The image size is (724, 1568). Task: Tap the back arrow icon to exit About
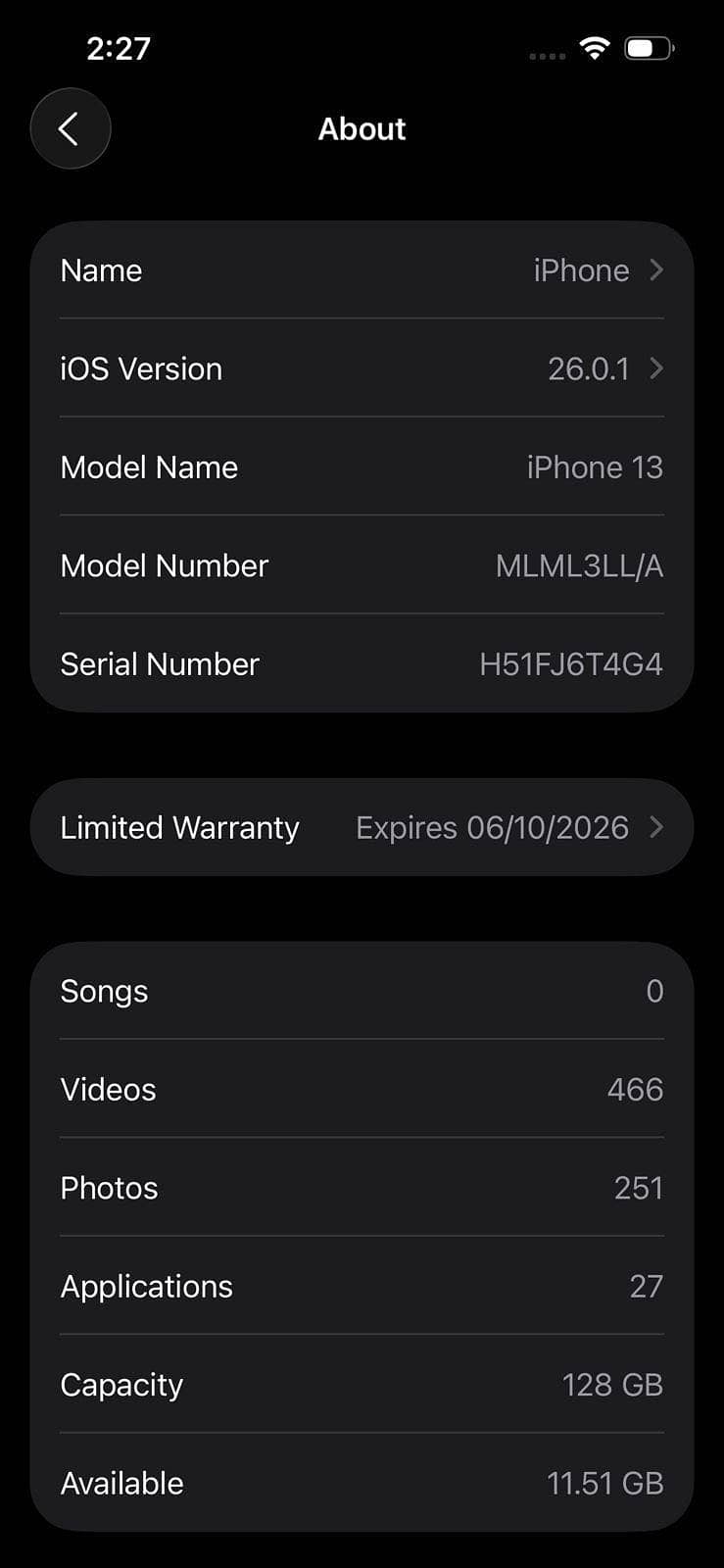71,128
